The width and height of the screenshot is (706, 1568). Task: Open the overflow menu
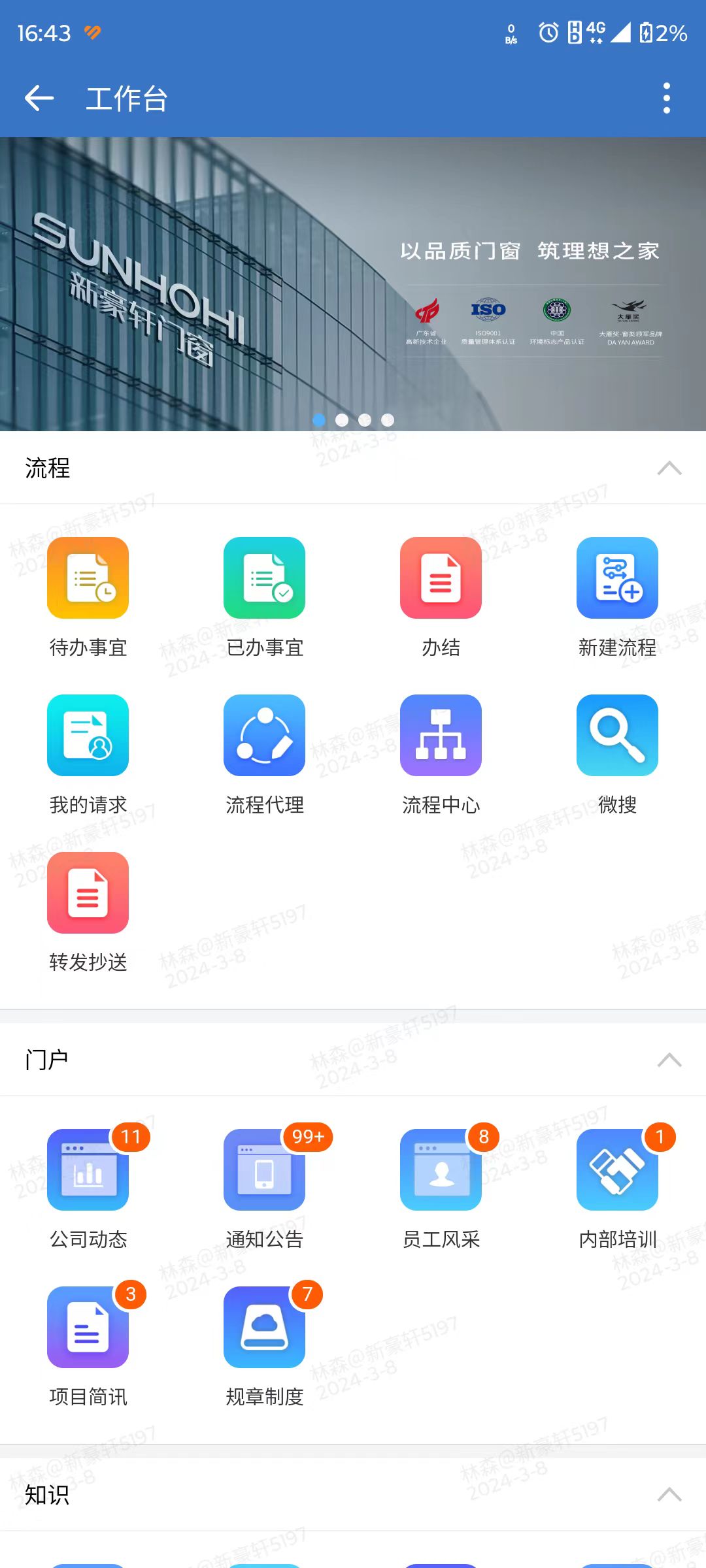[x=666, y=99]
